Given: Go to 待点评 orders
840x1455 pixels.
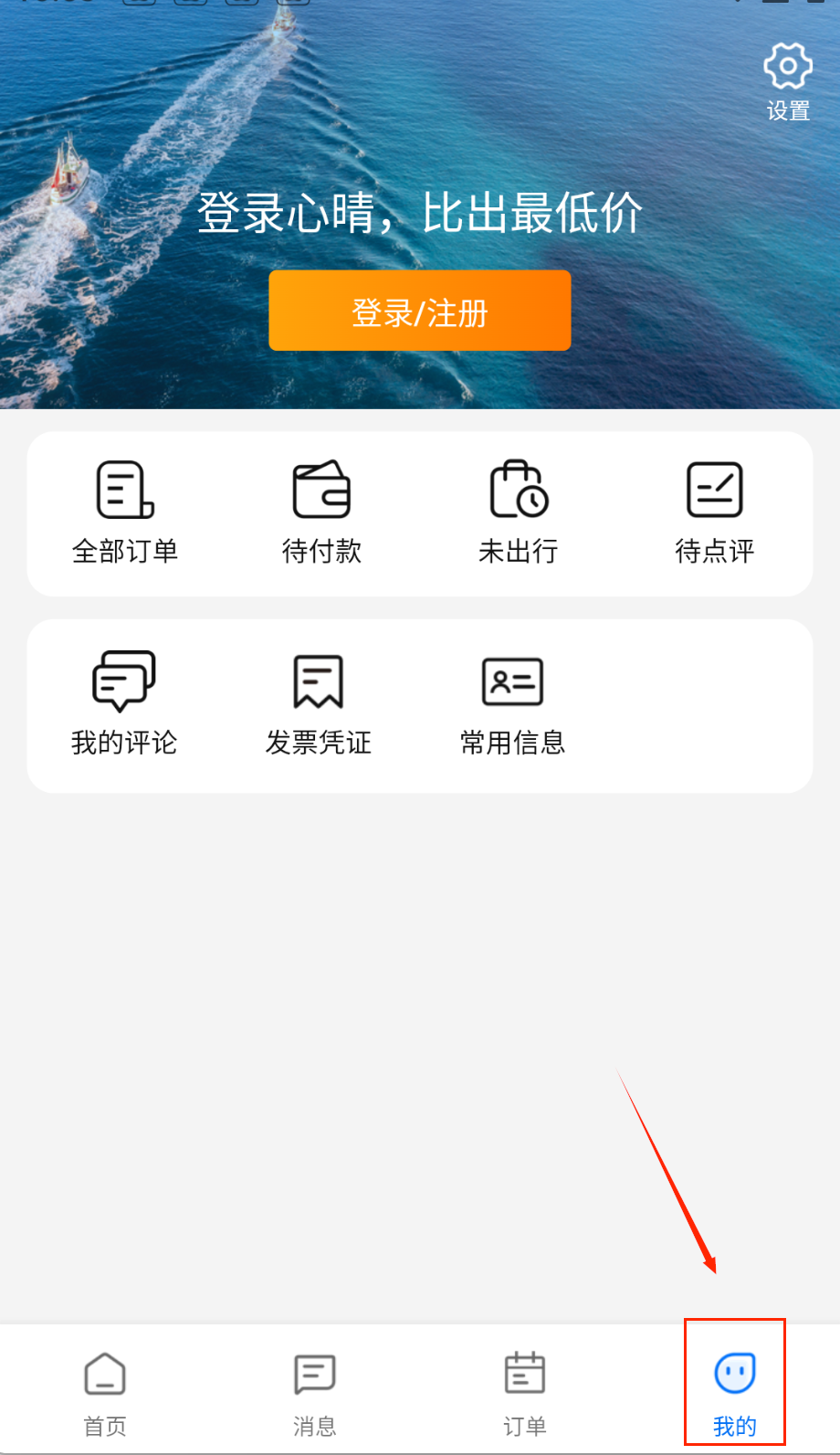Looking at the screenshot, I should (714, 513).
